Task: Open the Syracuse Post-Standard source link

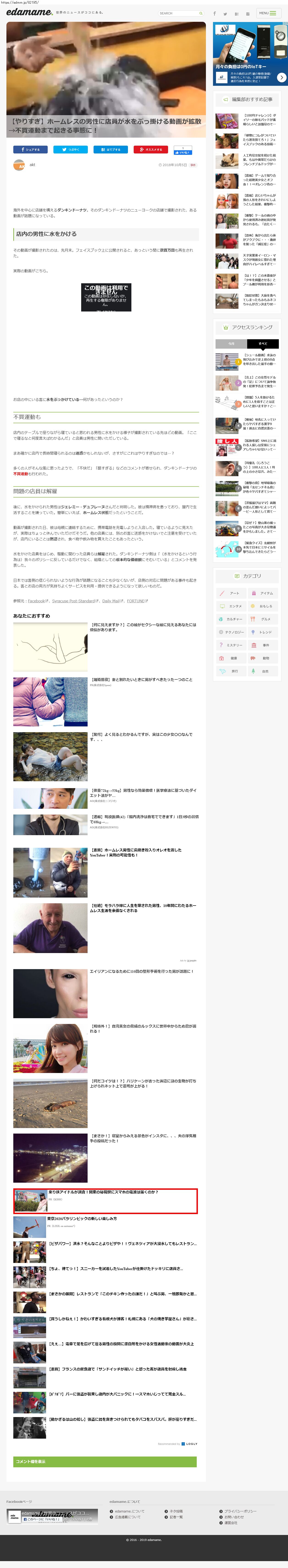Action: pos(74,601)
